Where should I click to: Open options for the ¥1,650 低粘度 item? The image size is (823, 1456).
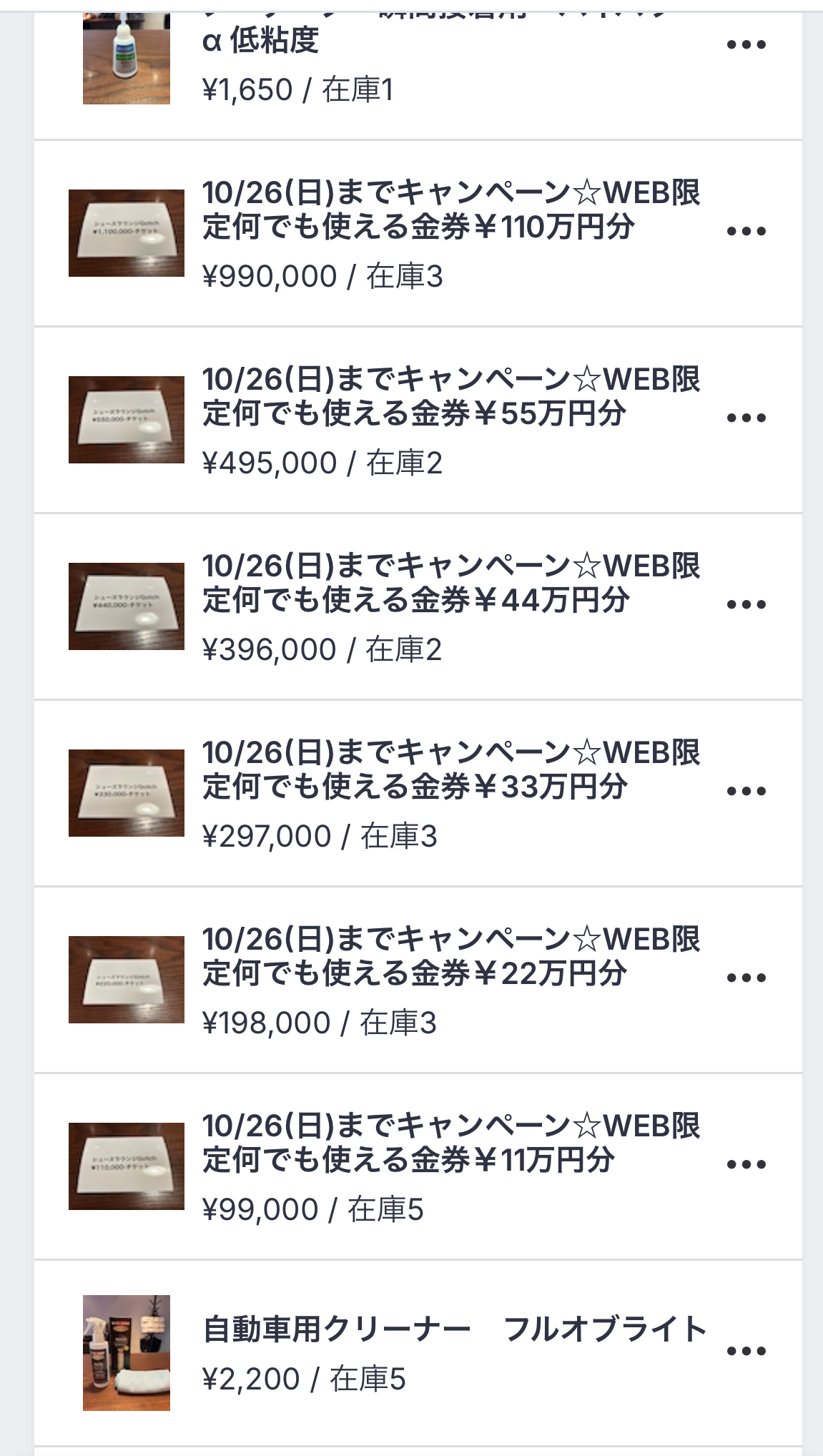[x=746, y=44]
